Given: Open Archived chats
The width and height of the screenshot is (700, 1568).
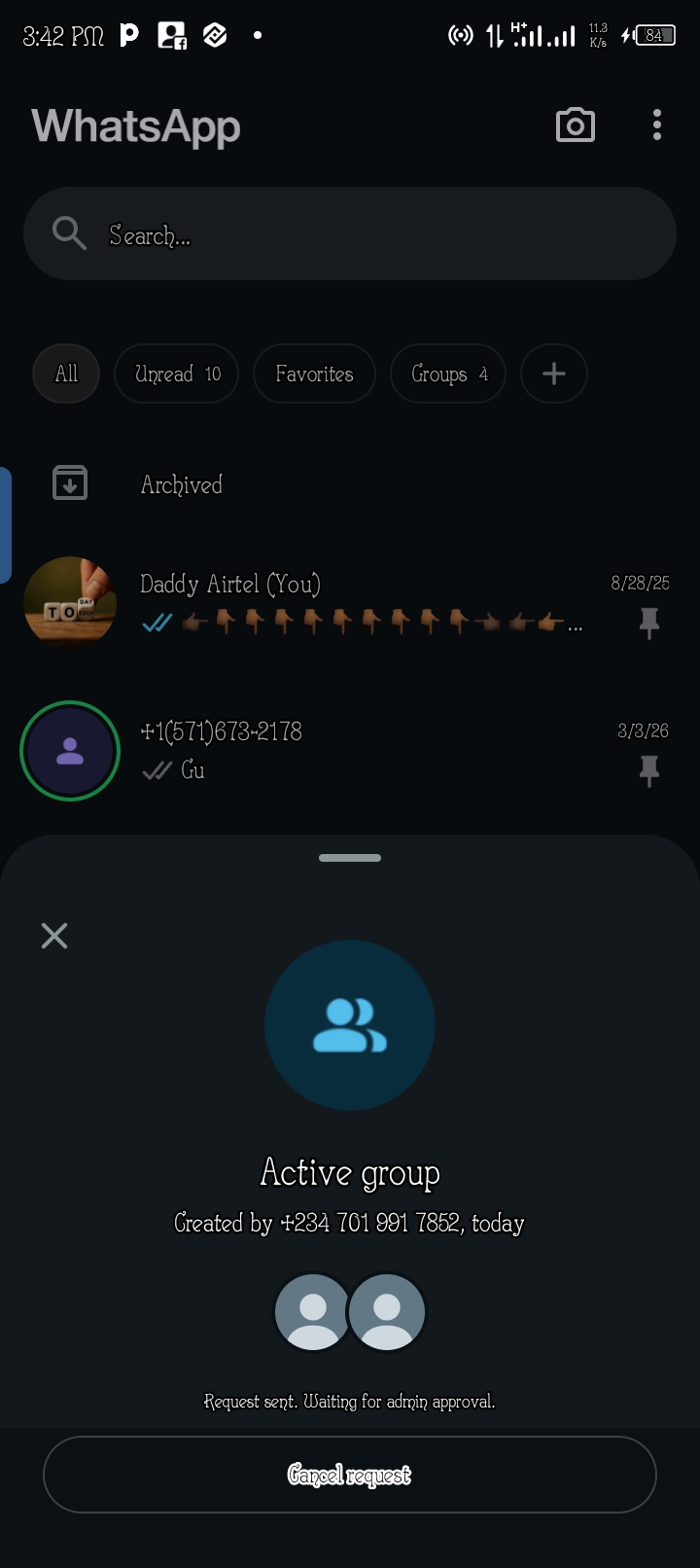Looking at the screenshot, I should coord(181,484).
